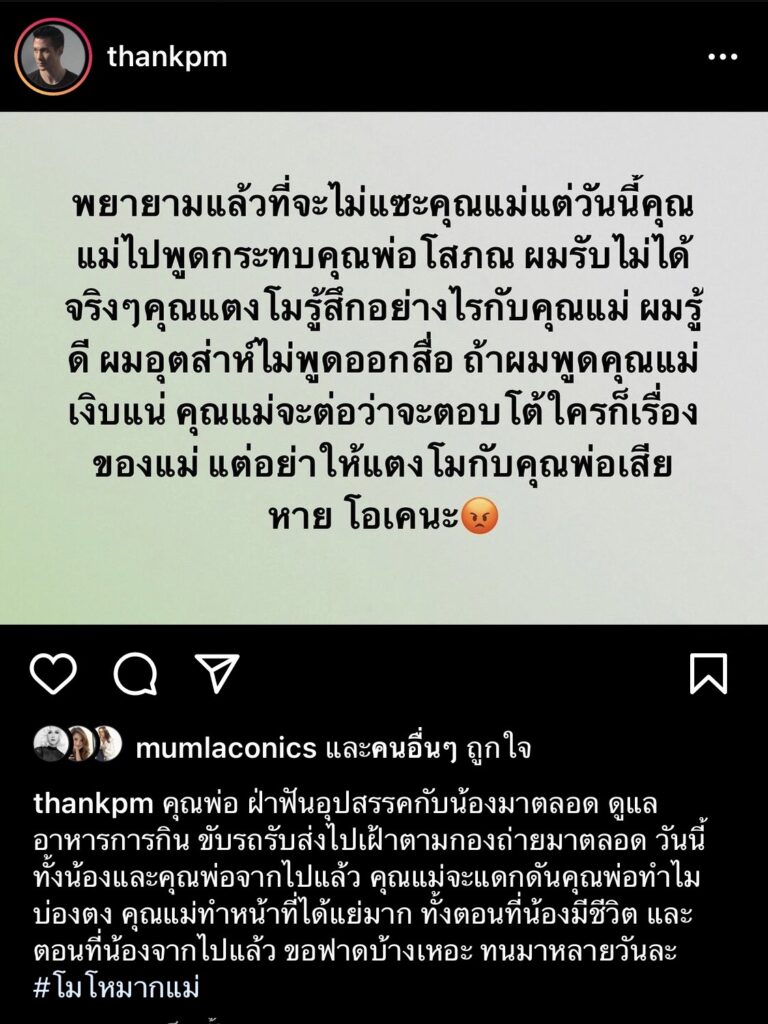The height and width of the screenshot is (1024, 768).
Task: Save this post with the bookmark icon
Action: (708, 674)
